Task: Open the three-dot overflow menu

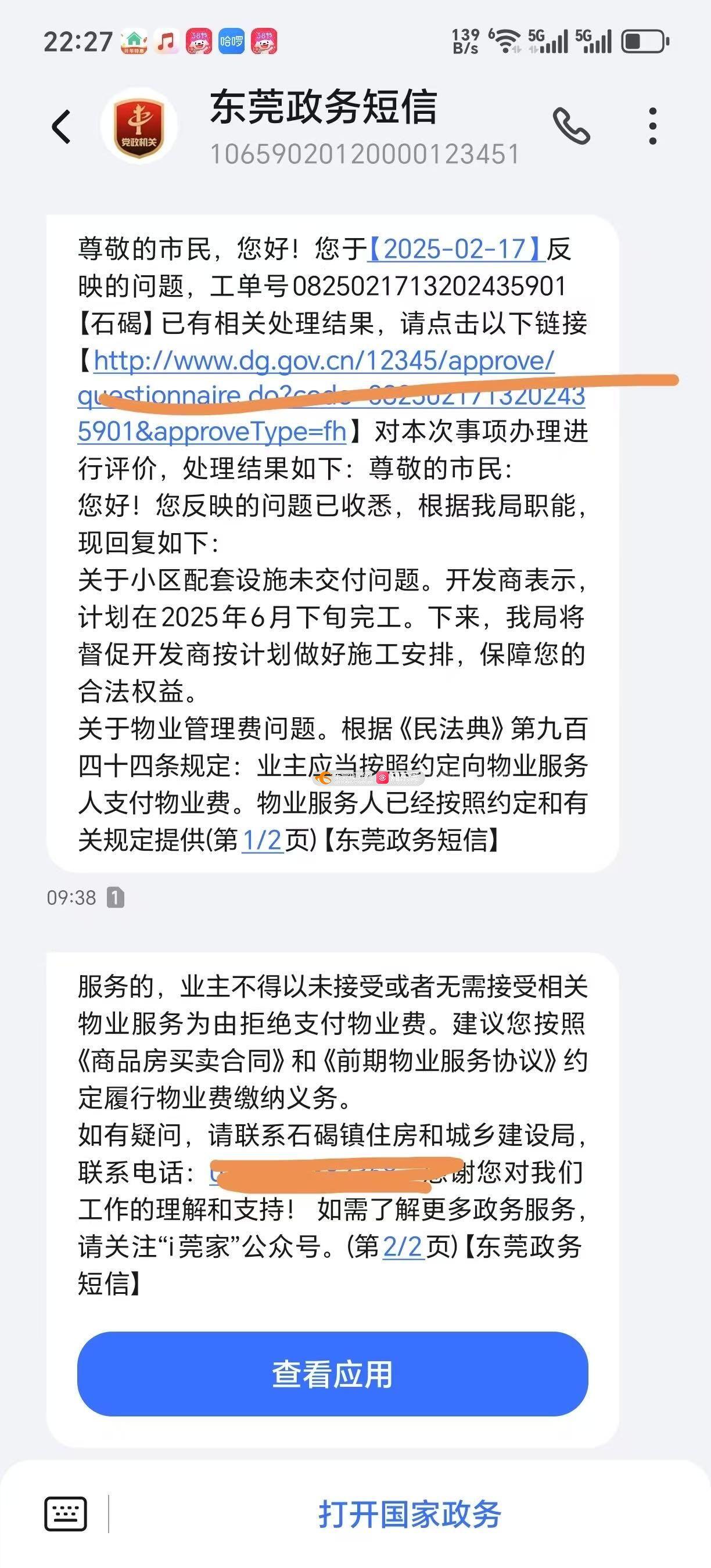Action: 652,126
